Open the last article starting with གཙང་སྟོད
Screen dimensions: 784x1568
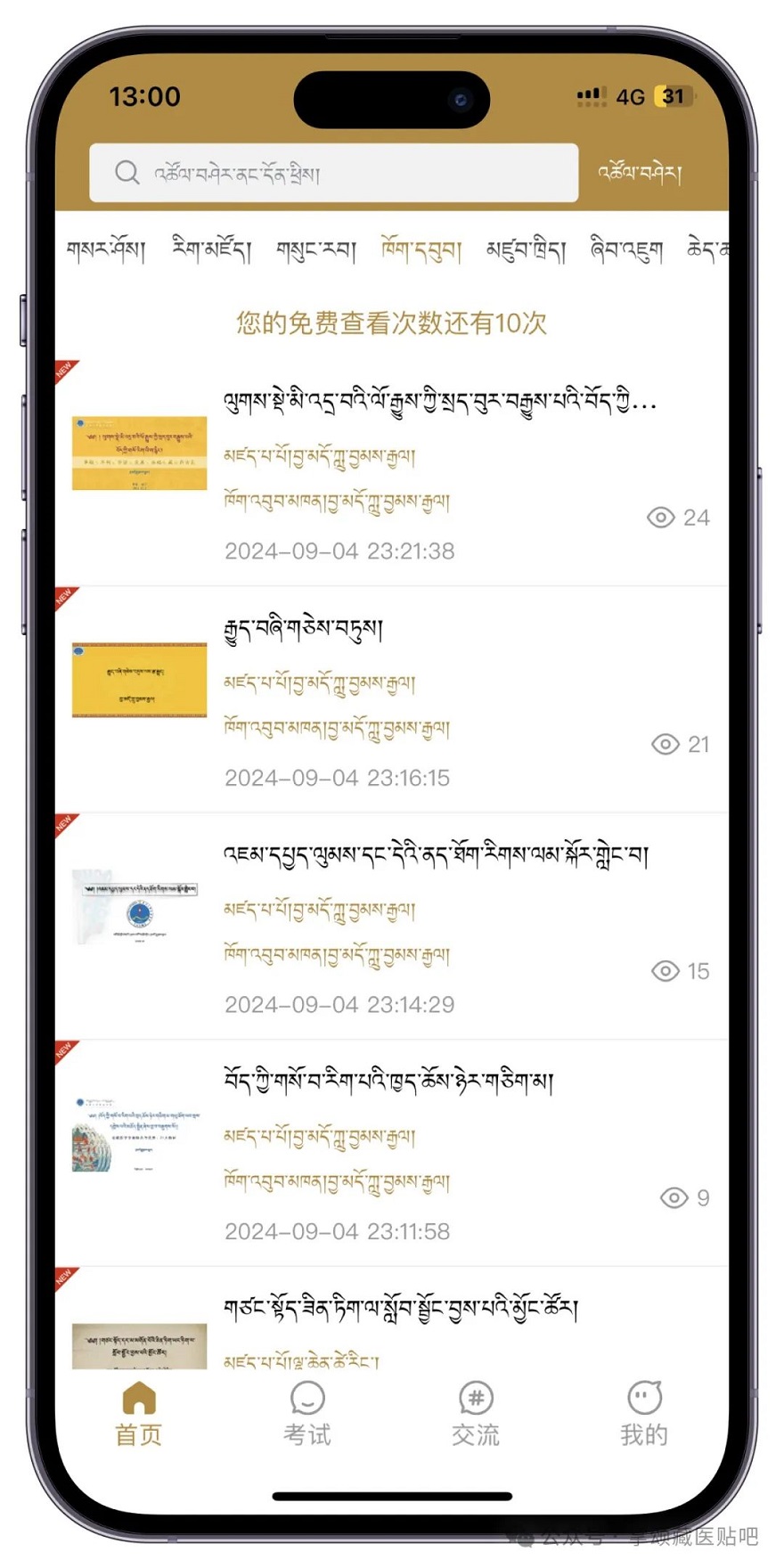click(400, 1309)
